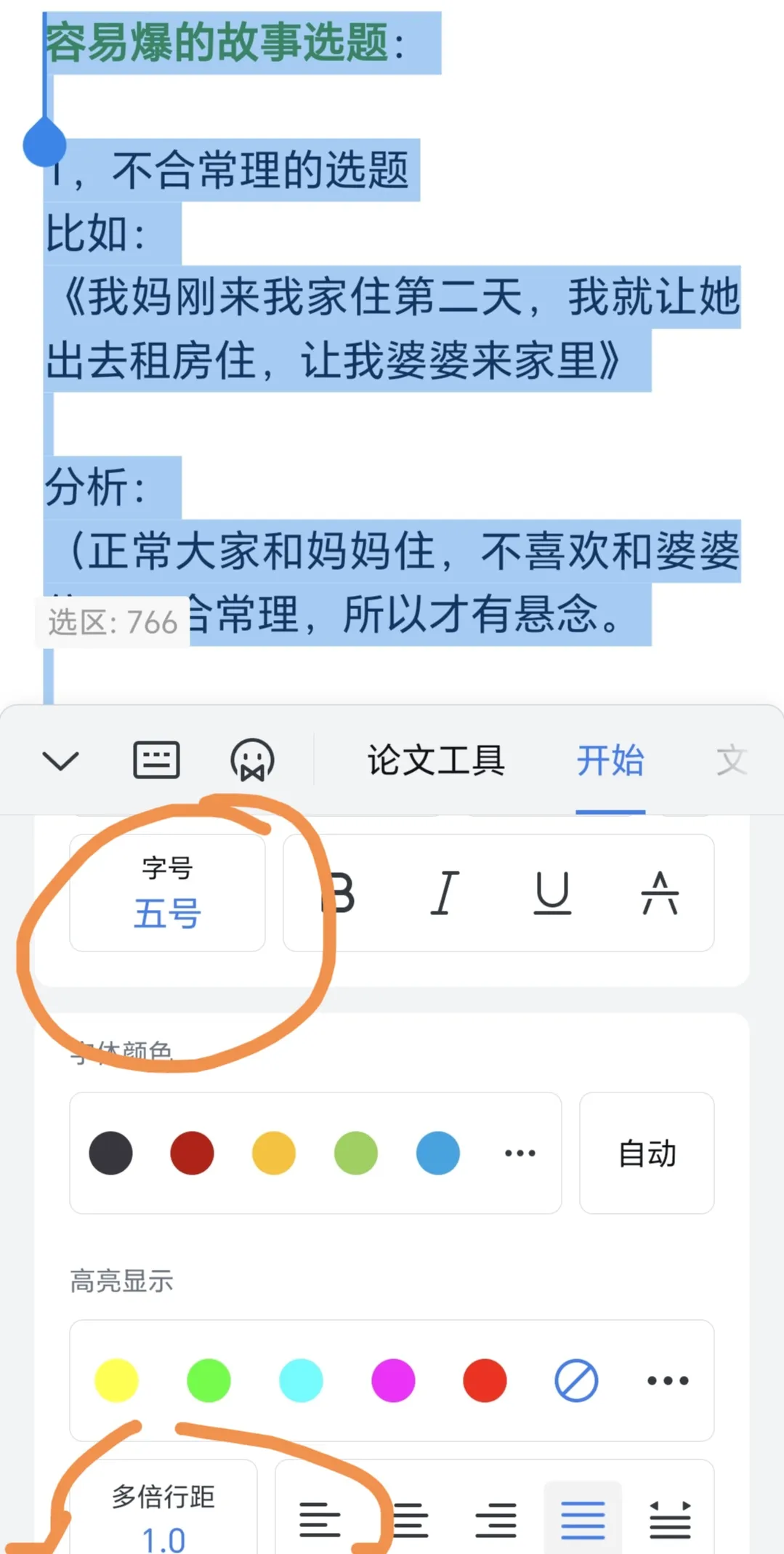This screenshot has width=784, height=1554.
Task: Remove the highlight with the no-color icon
Action: (576, 1380)
